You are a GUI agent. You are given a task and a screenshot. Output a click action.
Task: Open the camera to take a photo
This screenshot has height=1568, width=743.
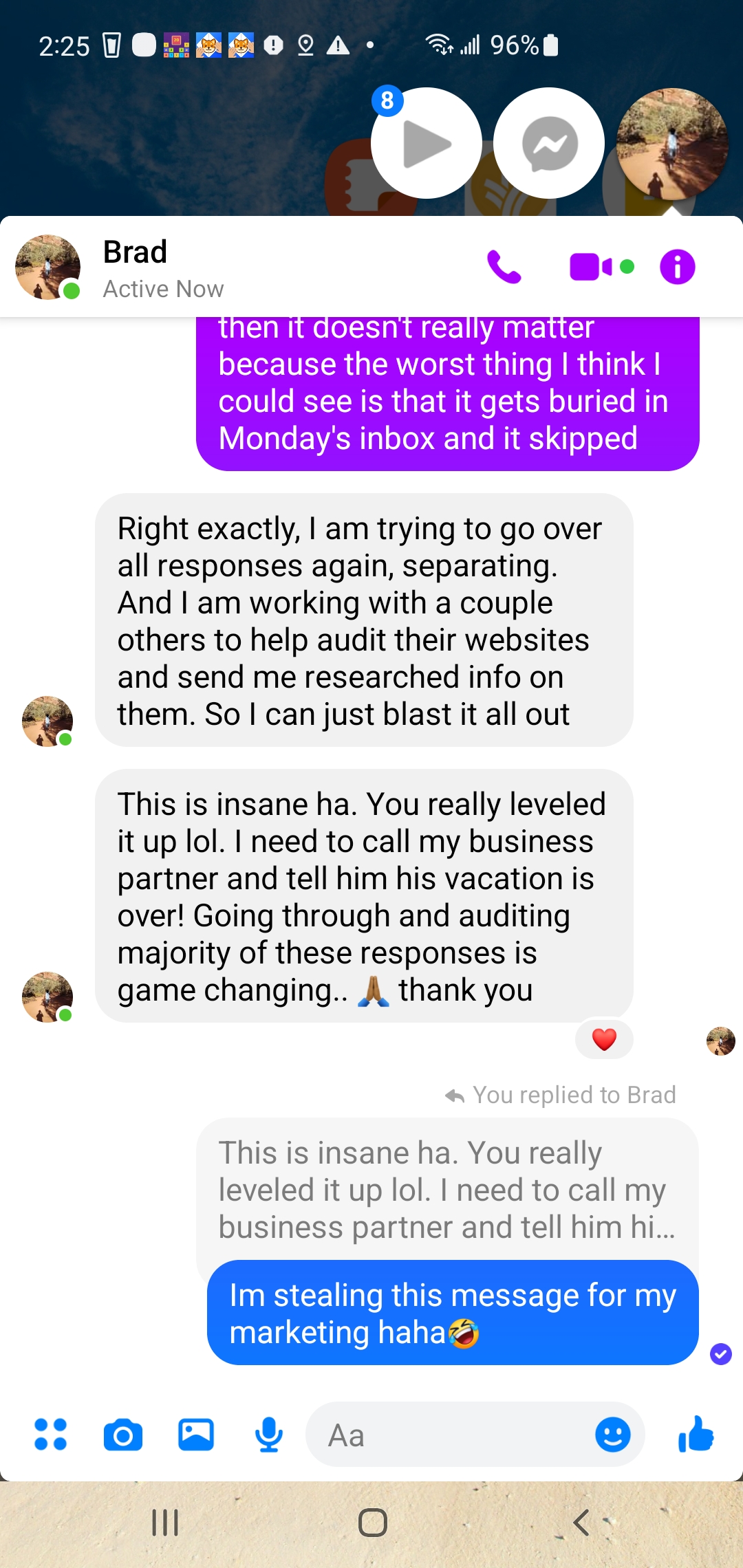point(123,1435)
